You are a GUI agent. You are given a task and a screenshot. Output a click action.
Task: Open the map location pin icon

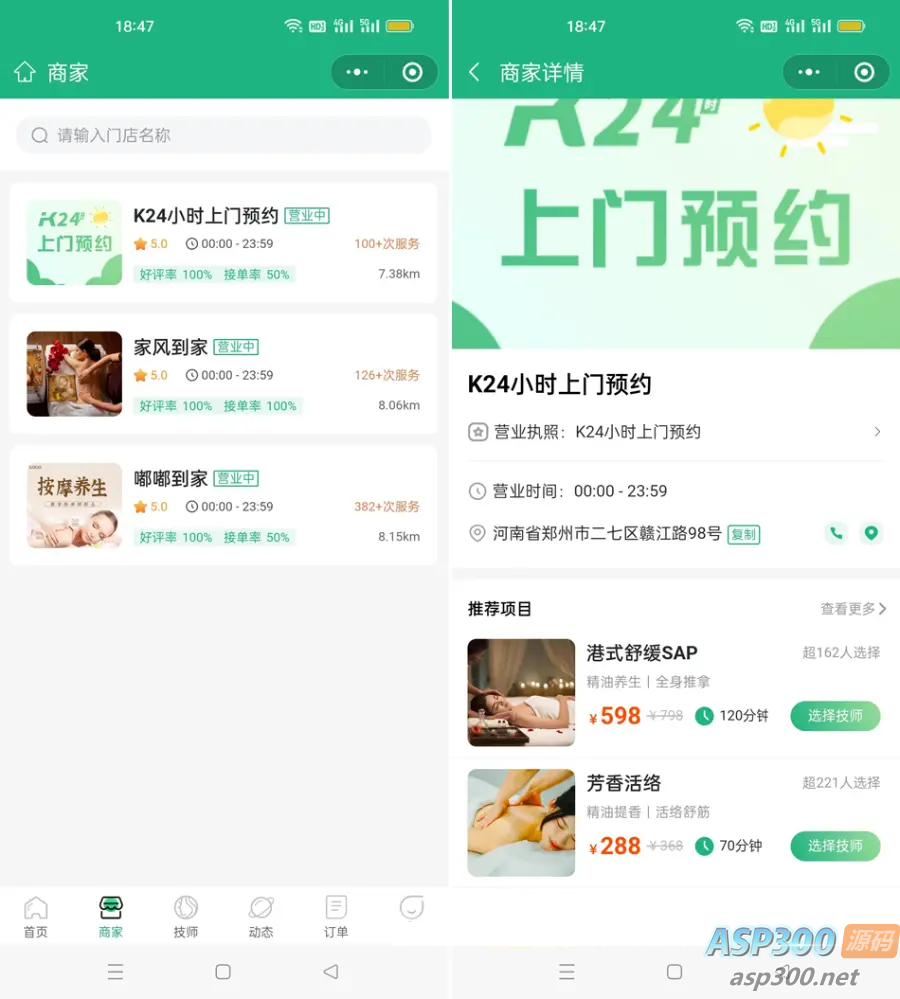click(871, 533)
